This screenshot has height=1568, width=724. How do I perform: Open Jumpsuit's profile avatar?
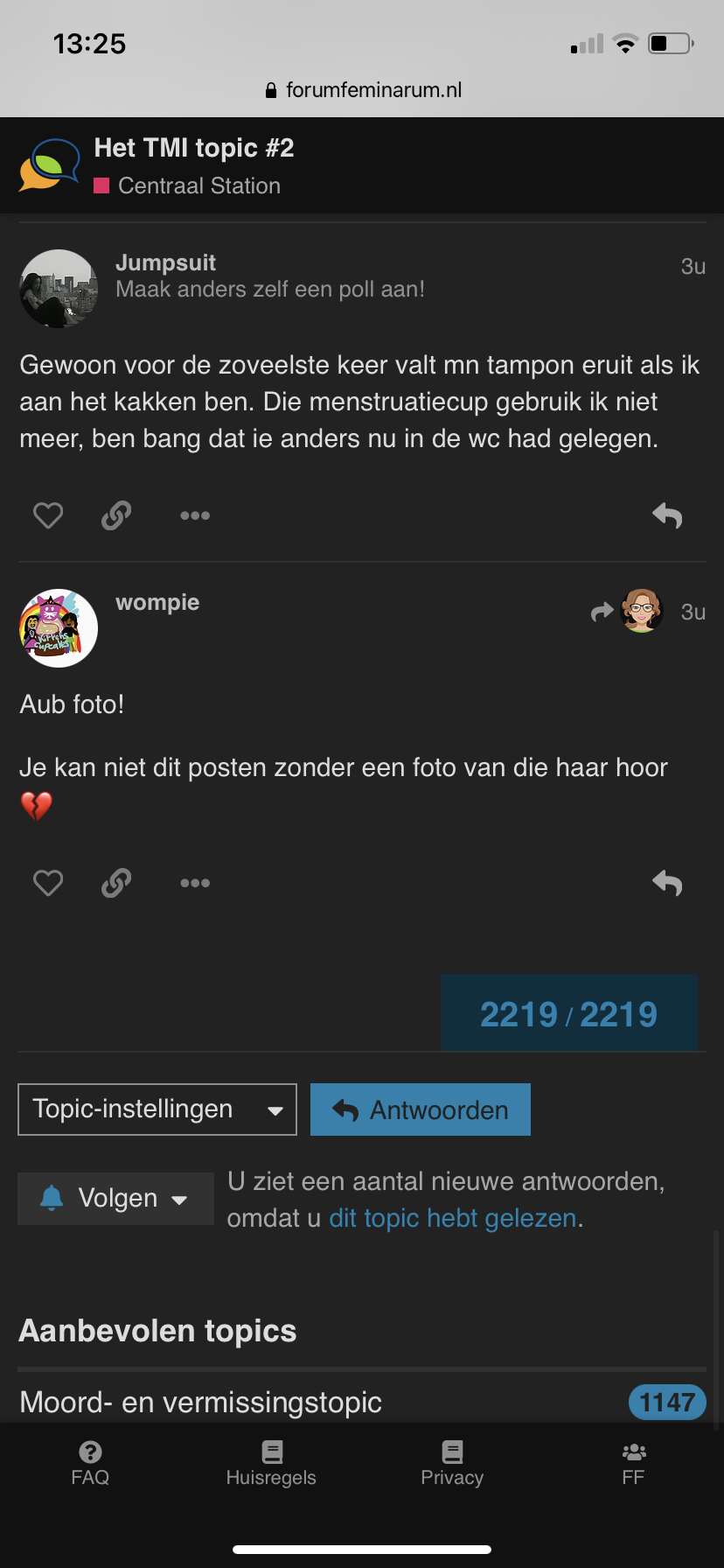[x=59, y=289]
